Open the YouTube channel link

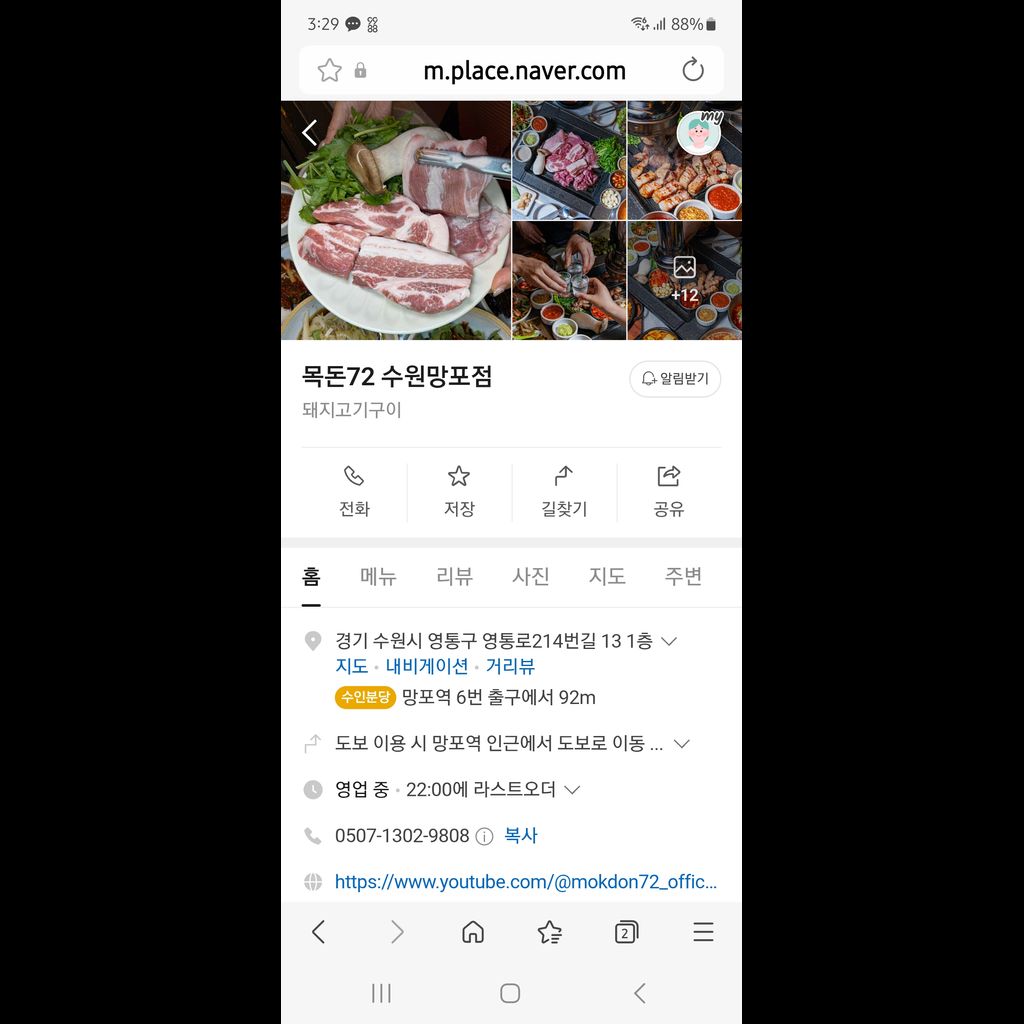525,882
